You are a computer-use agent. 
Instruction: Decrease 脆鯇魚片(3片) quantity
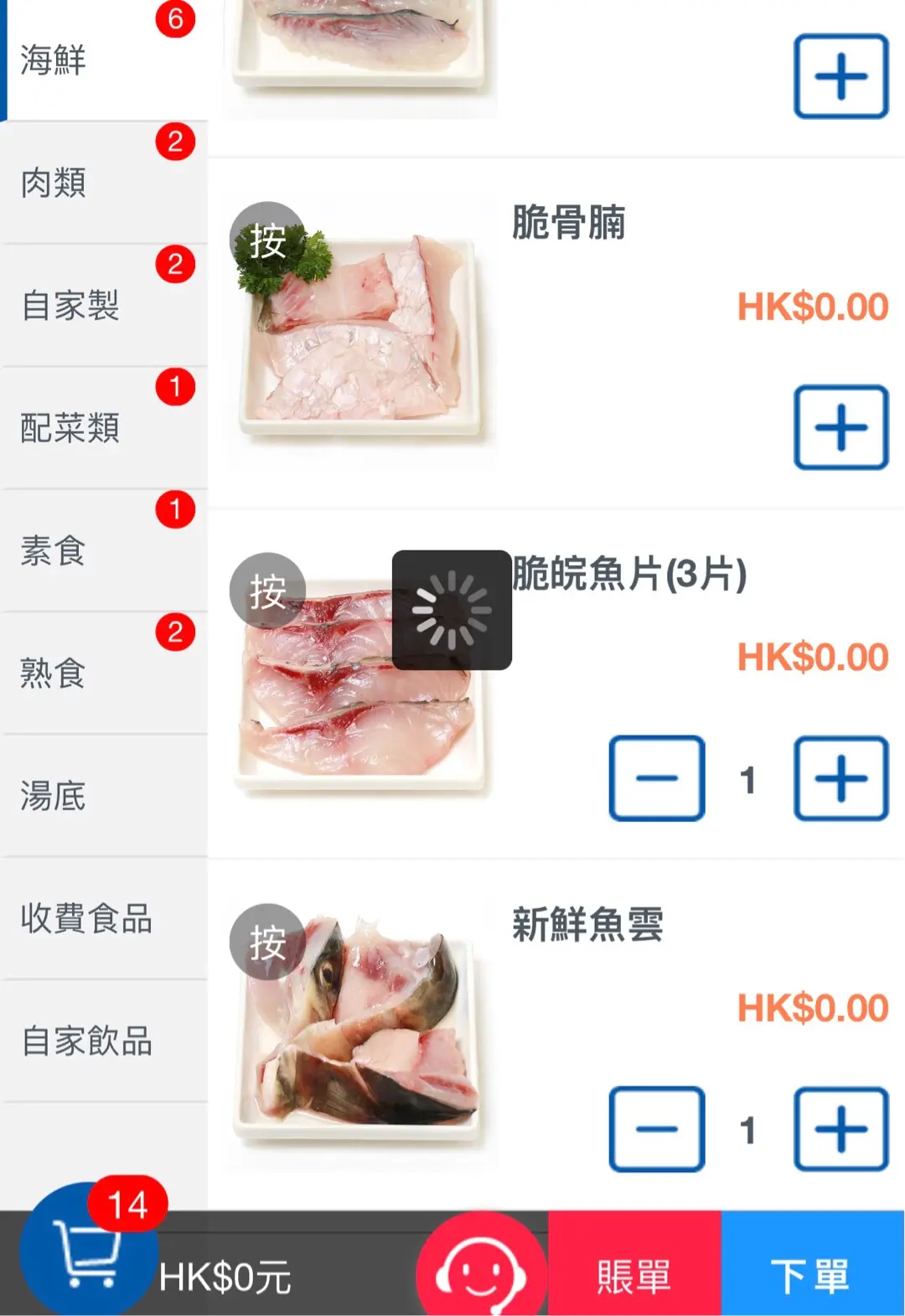coord(657,778)
